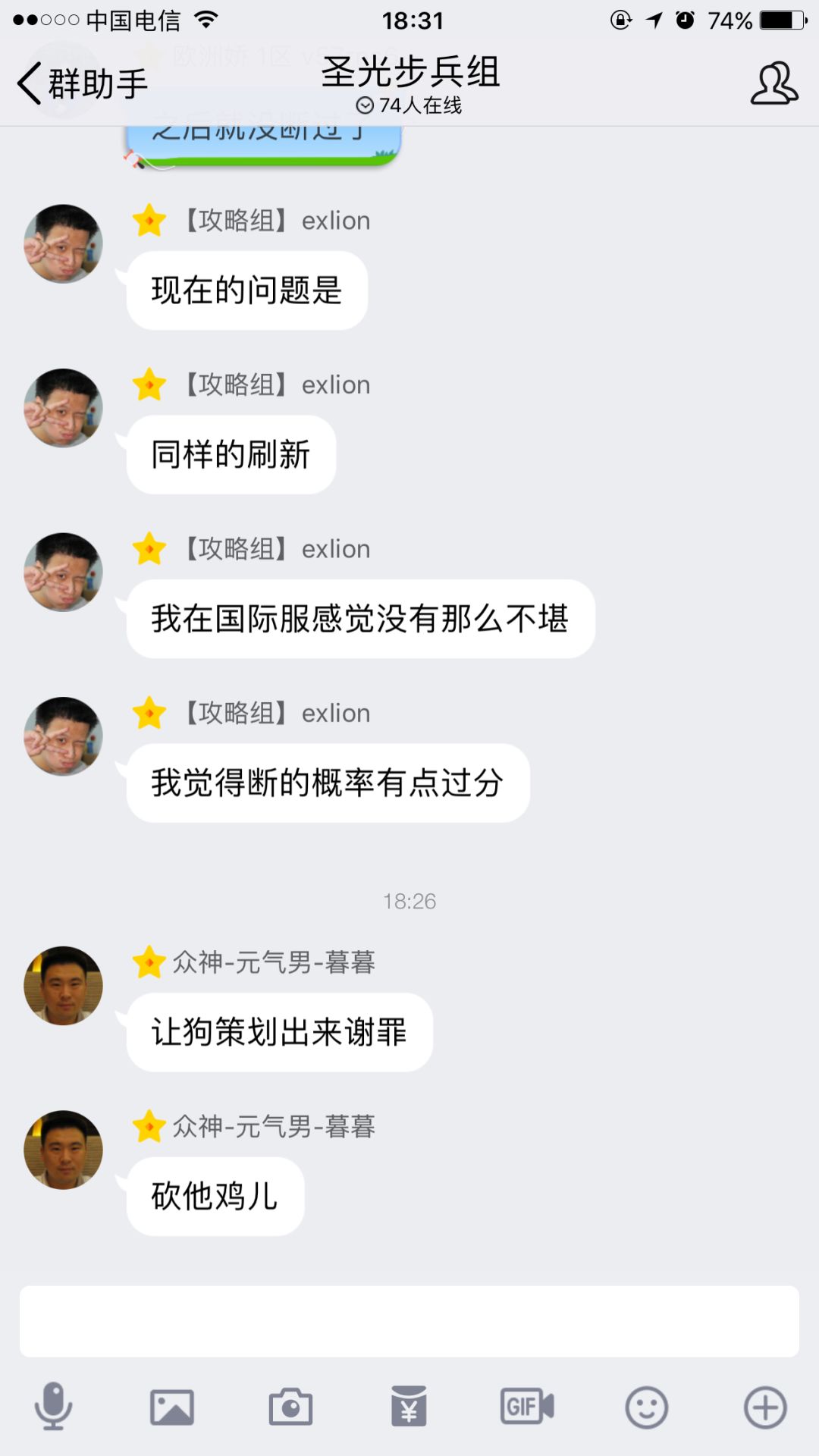Go back using the 群助手 button
This screenshot has width=819, height=1456.
[x=83, y=83]
